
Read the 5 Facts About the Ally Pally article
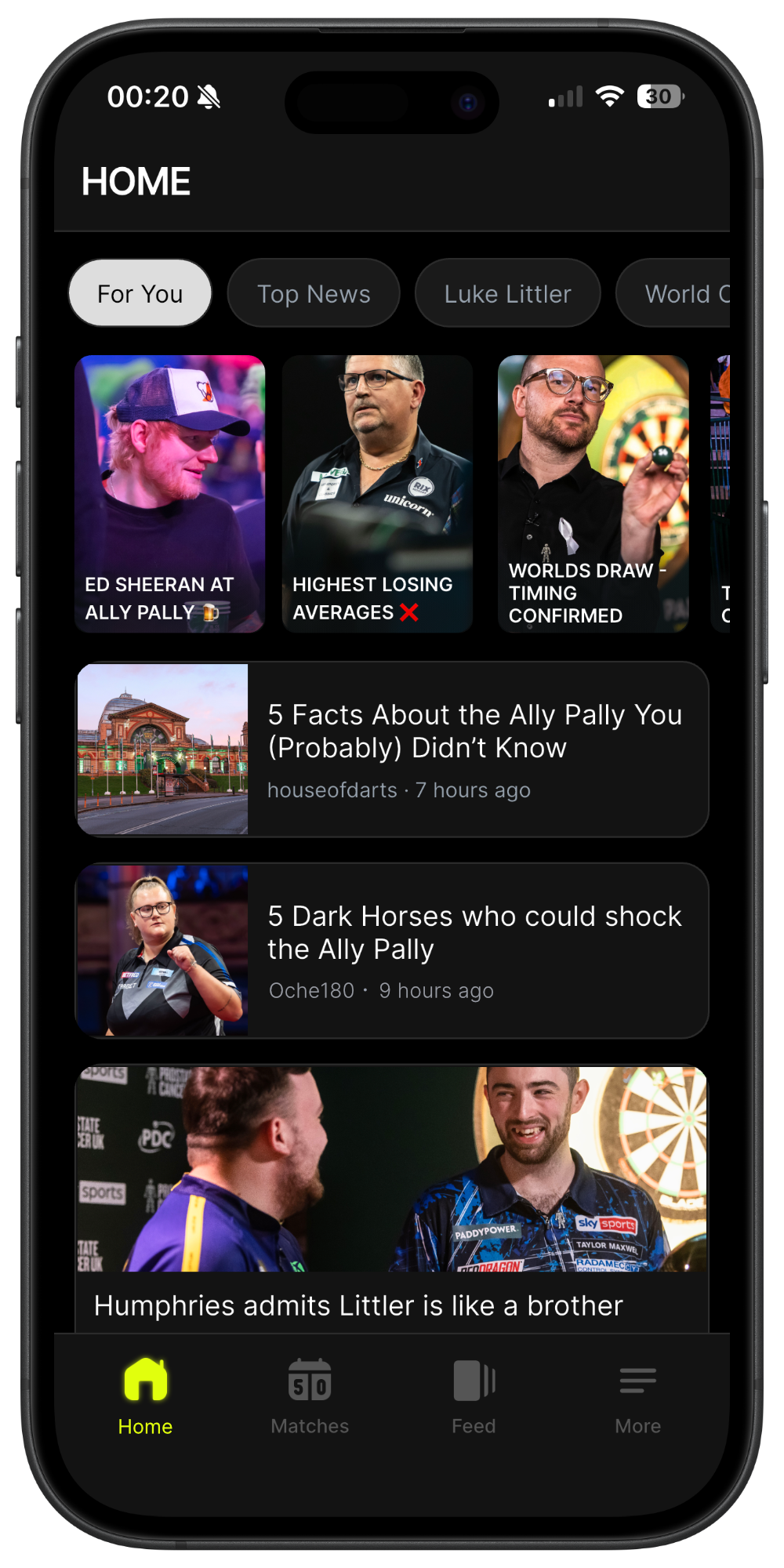point(392,747)
